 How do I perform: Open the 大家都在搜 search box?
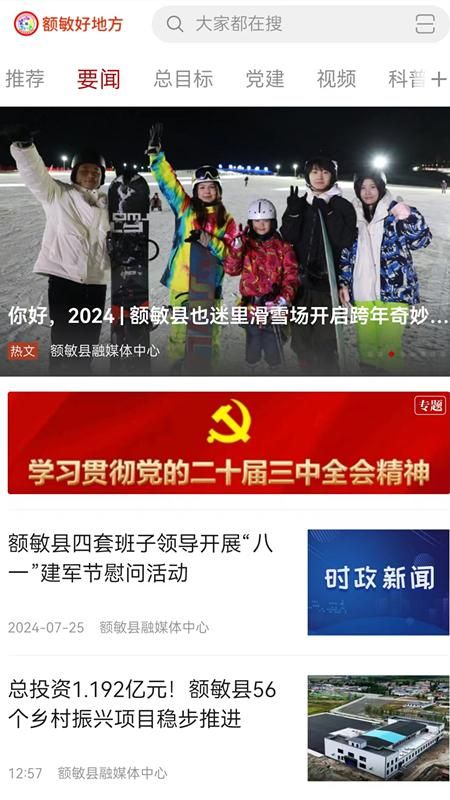[x=301, y=24]
